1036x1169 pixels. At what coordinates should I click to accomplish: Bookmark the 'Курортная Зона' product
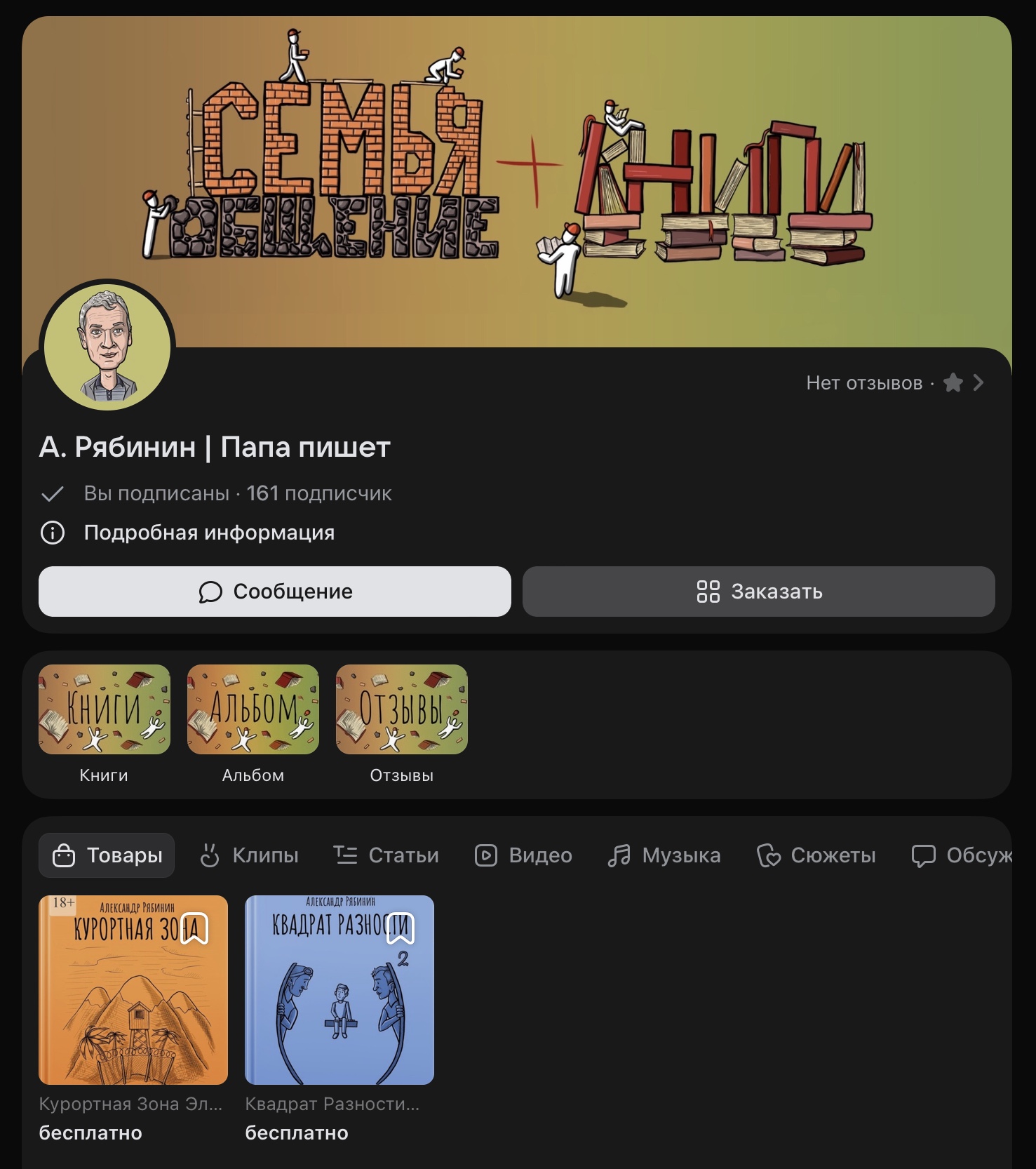(x=194, y=928)
